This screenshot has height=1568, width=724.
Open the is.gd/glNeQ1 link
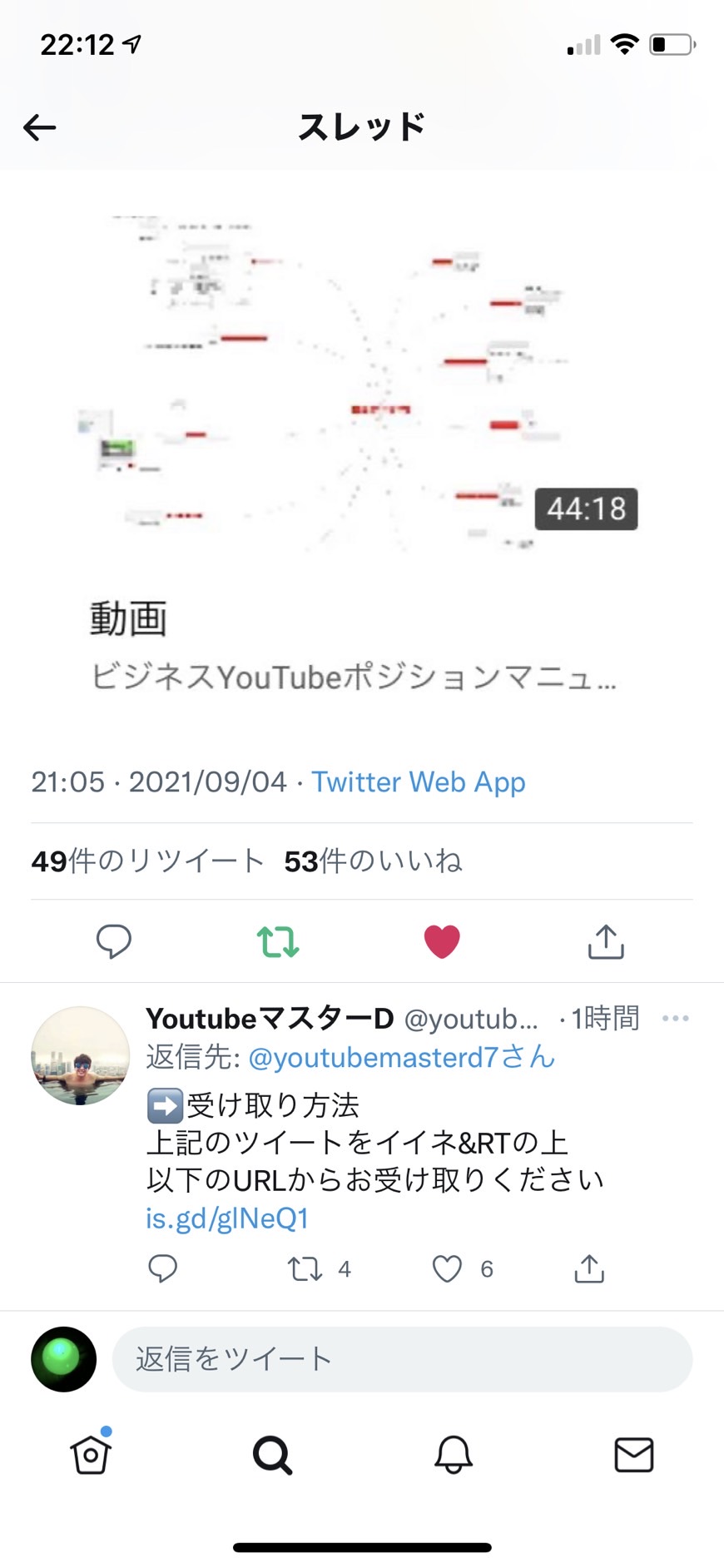(227, 1218)
